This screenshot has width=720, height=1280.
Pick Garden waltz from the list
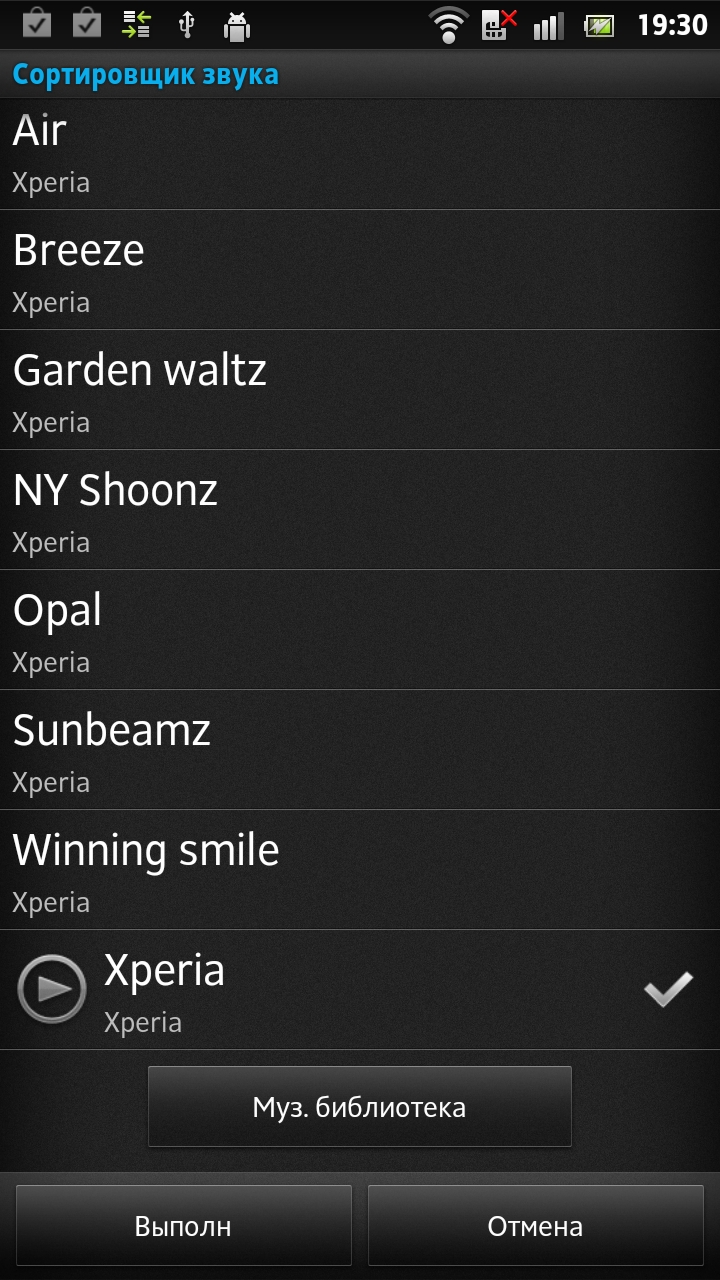coord(360,390)
